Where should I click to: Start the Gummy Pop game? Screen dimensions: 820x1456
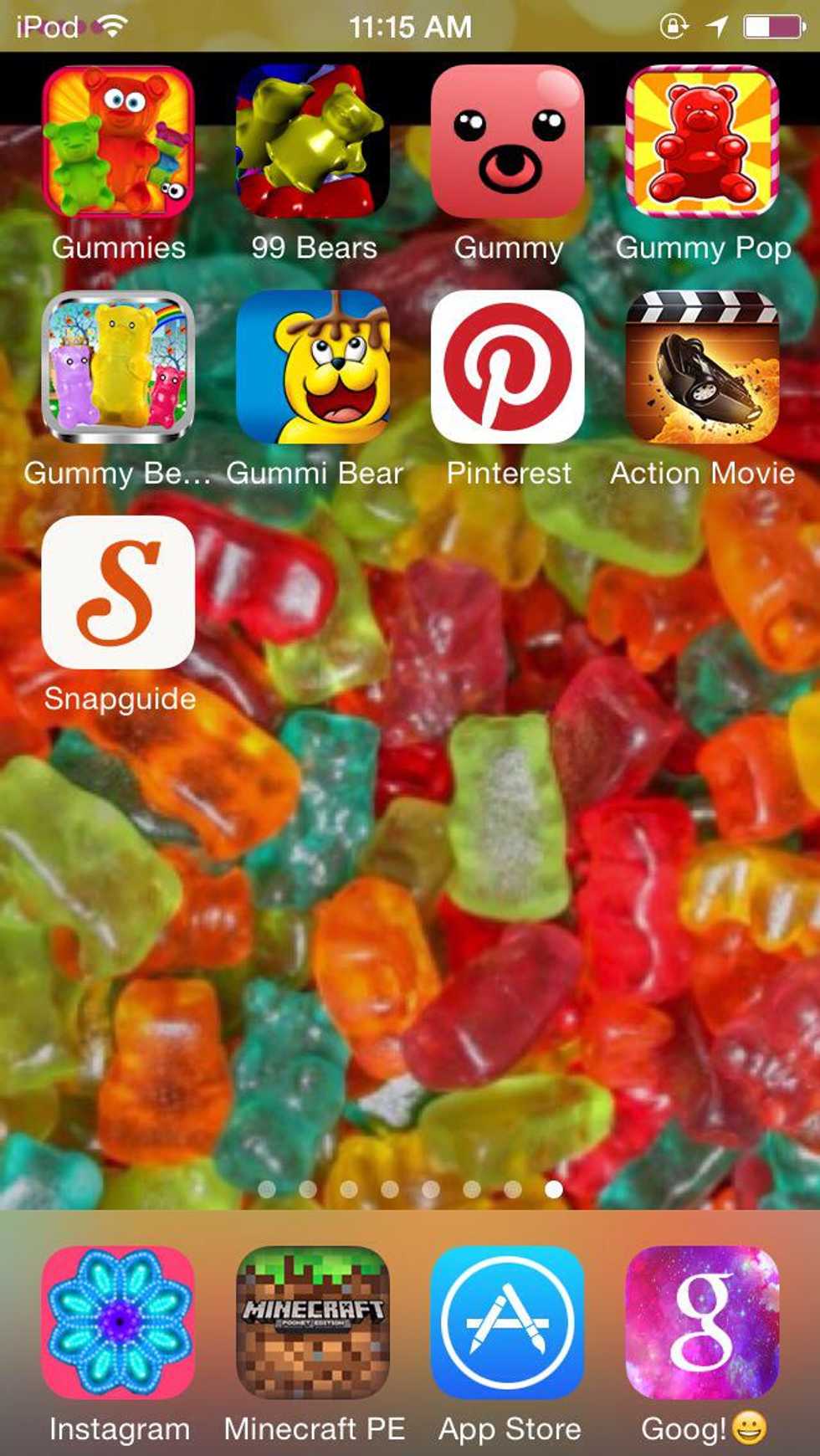coord(702,141)
